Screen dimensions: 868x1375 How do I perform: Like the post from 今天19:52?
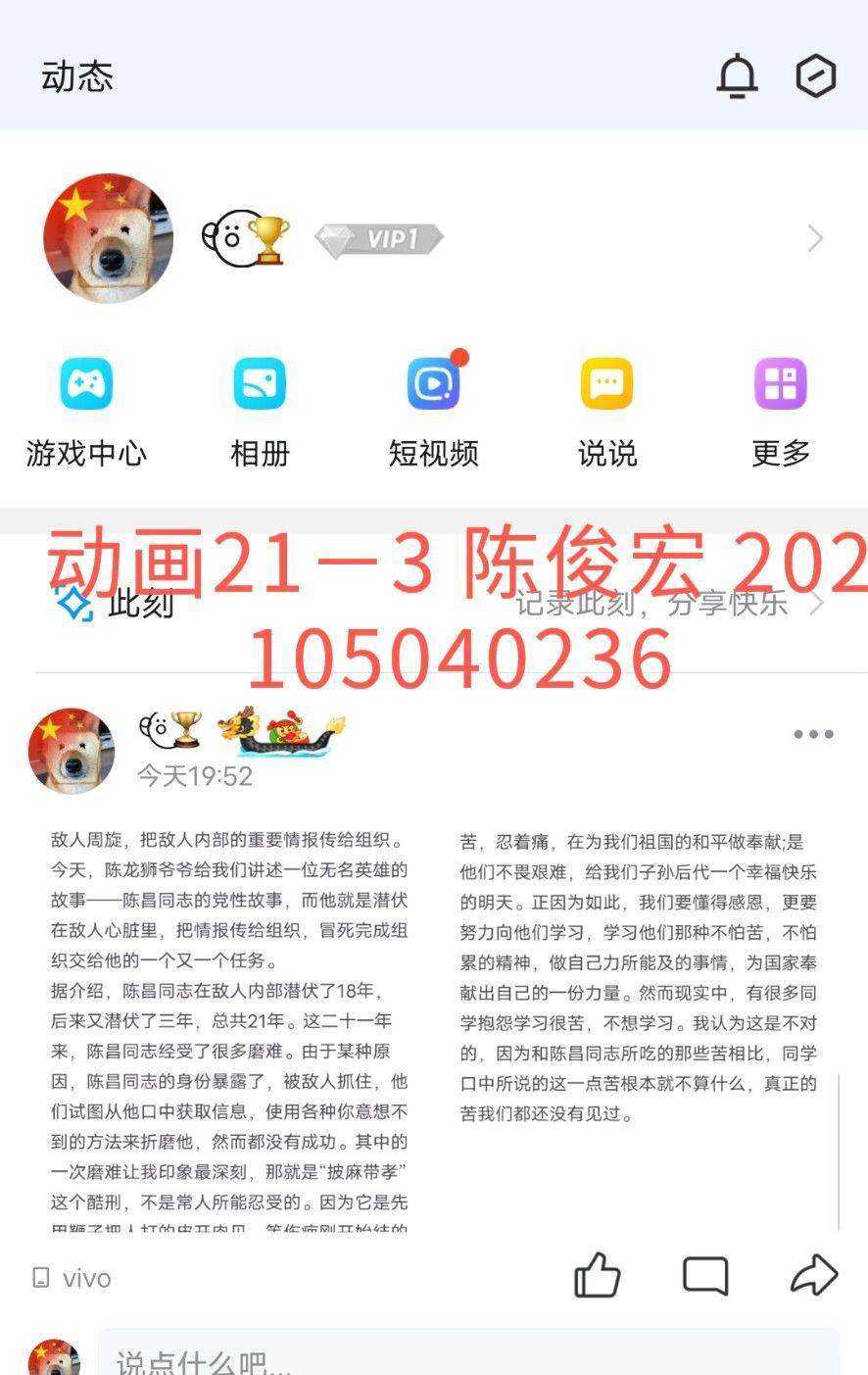click(597, 1276)
